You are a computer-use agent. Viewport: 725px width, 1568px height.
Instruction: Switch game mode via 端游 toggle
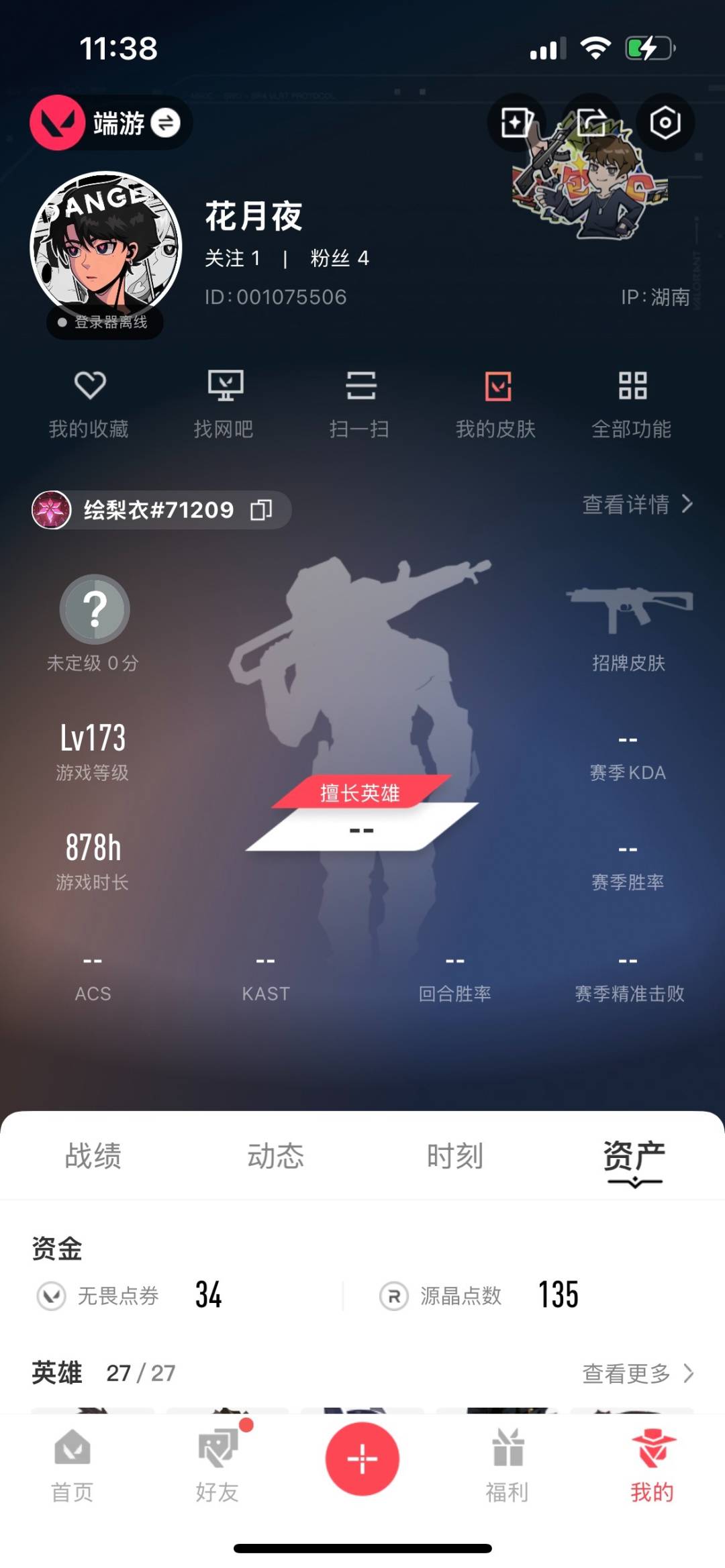click(165, 123)
